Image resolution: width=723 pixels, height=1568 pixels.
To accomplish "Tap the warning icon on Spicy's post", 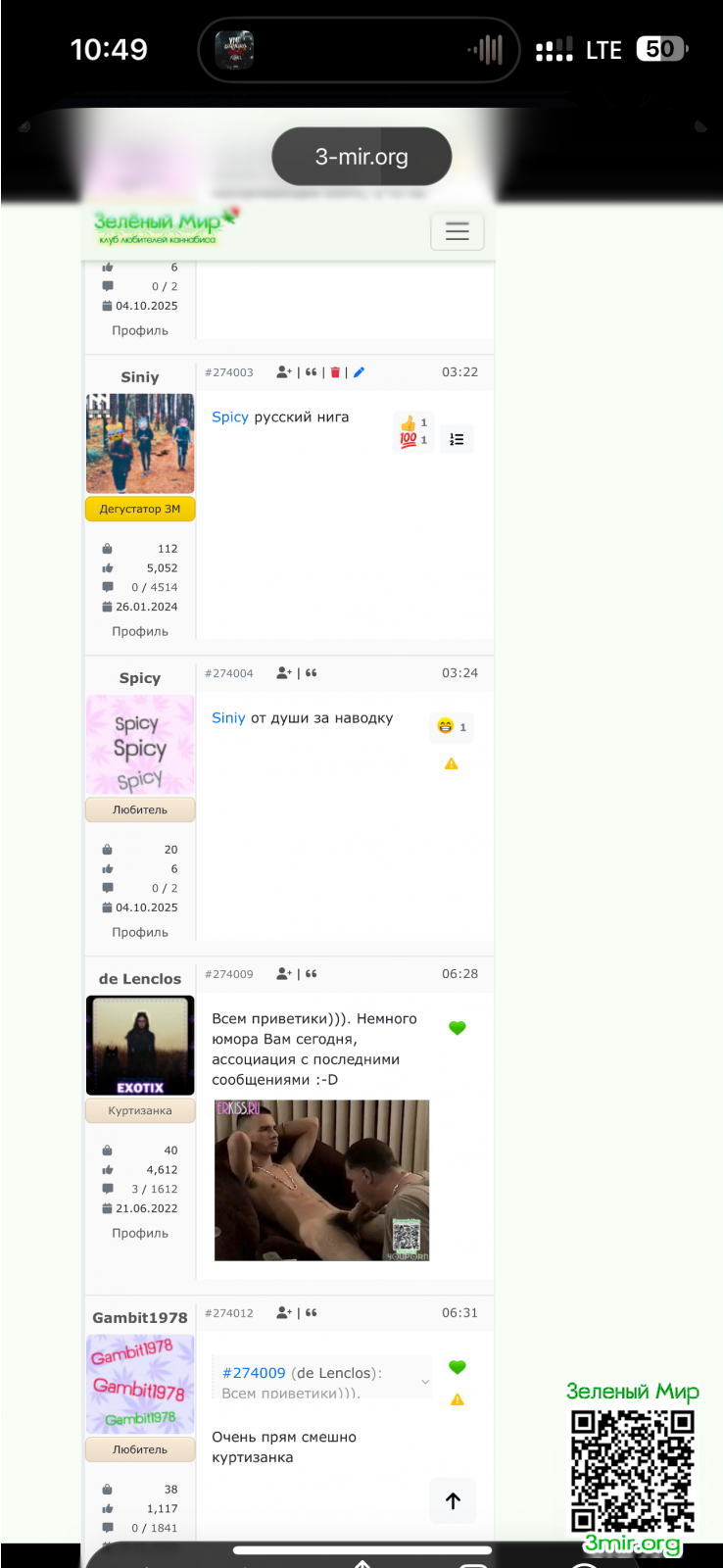I will pyautogui.click(x=451, y=763).
